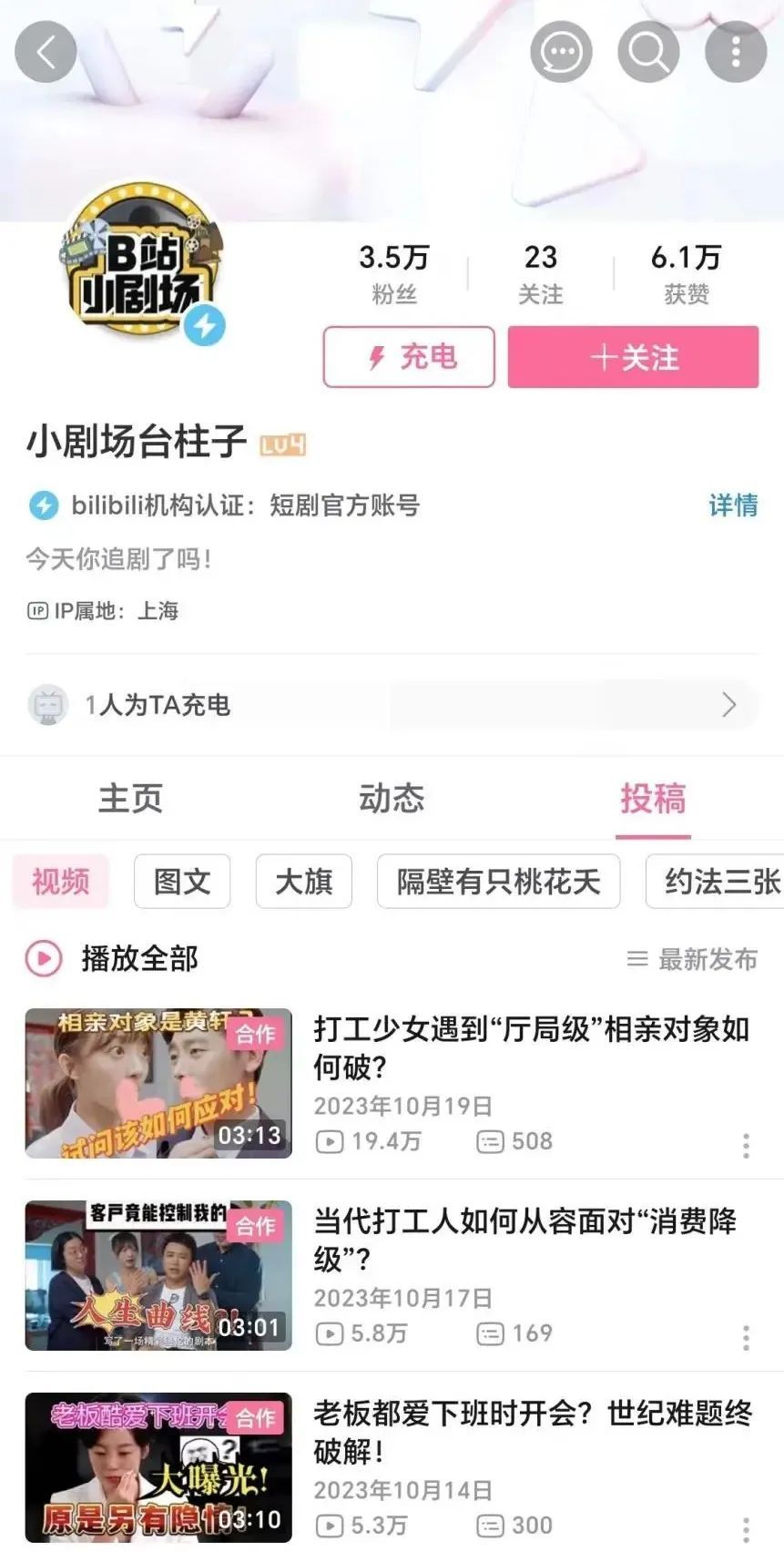Open the search function
The width and height of the screenshot is (784, 1552).
coord(647,52)
